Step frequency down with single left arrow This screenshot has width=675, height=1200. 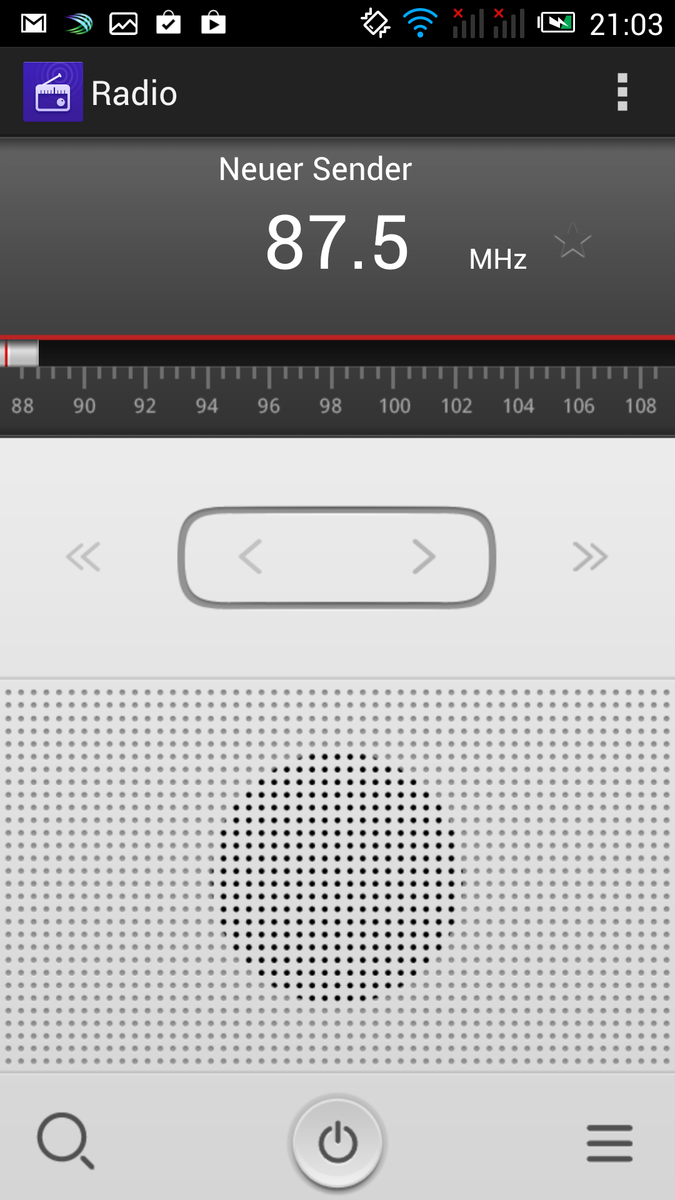click(x=250, y=557)
